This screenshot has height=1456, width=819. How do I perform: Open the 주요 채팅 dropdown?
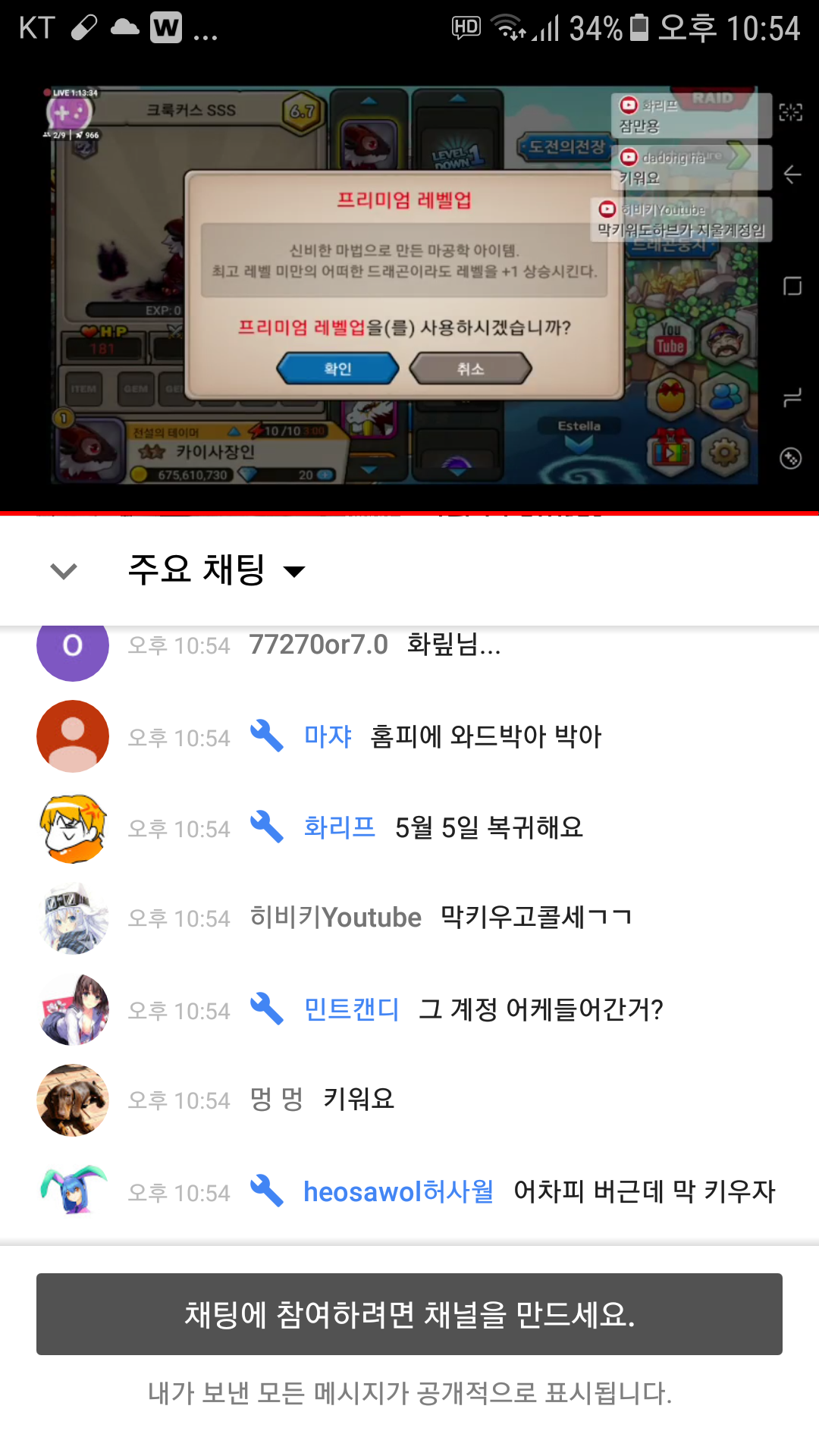tap(217, 570)
